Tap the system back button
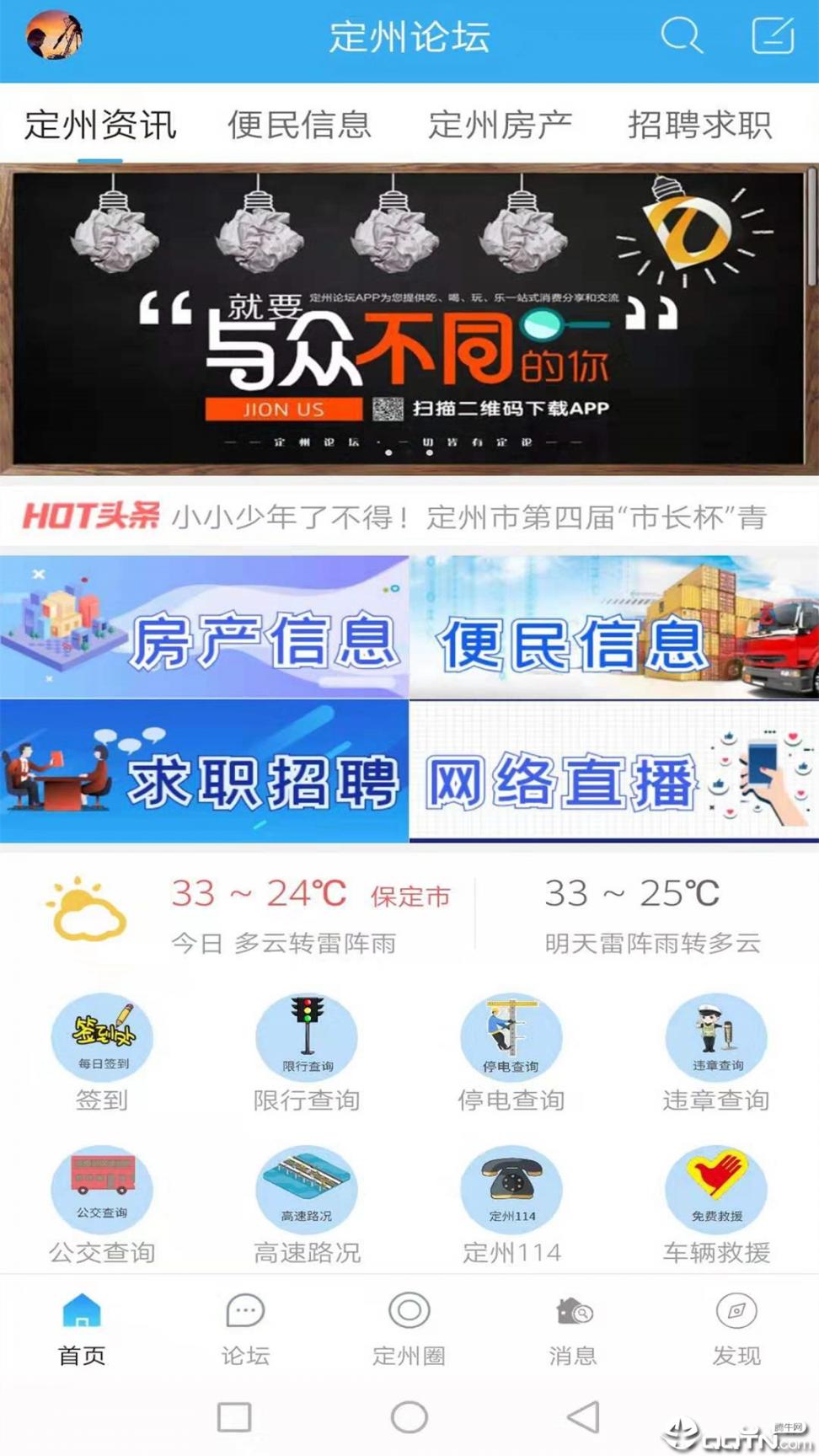This screenshot has width=819, height=1456. tap(583, 1417)
